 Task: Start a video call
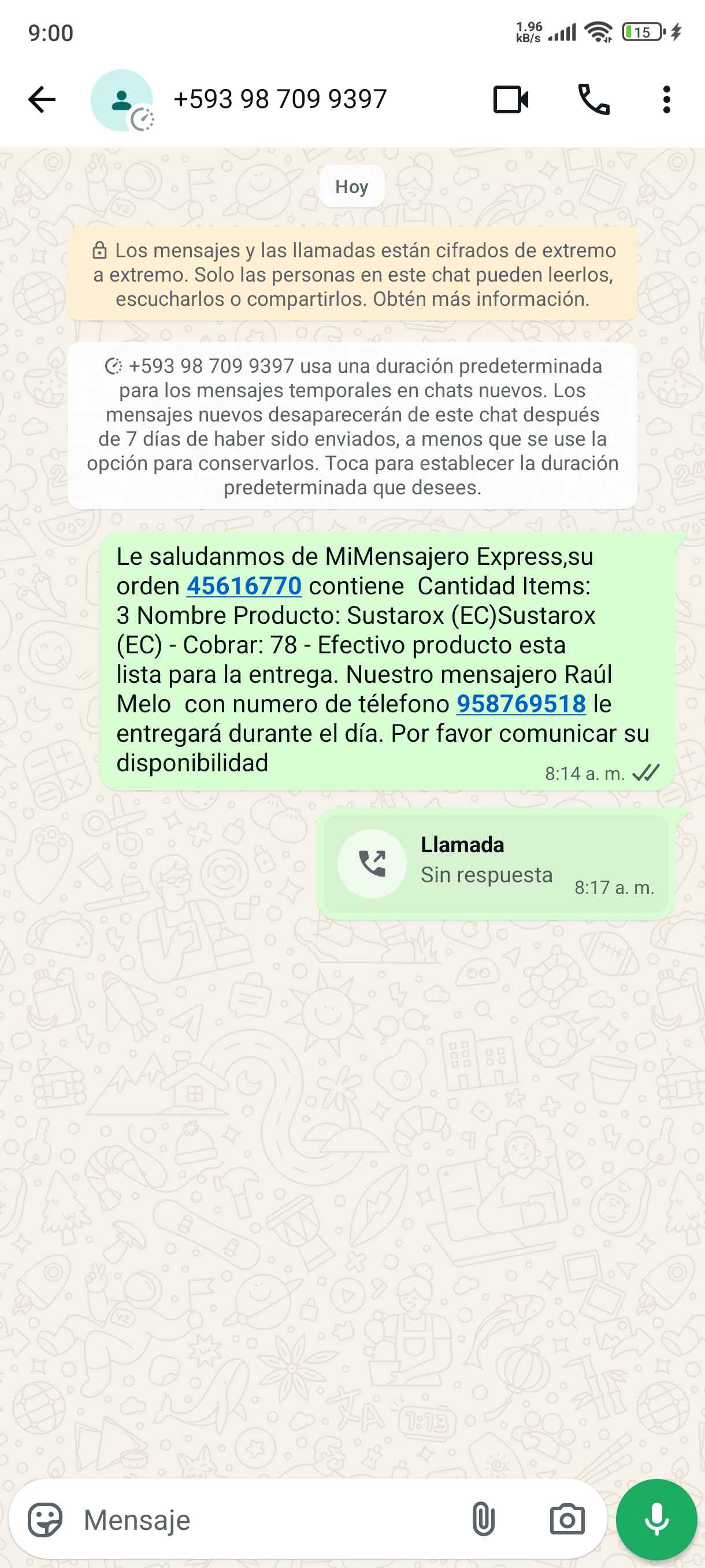point(510,99)
